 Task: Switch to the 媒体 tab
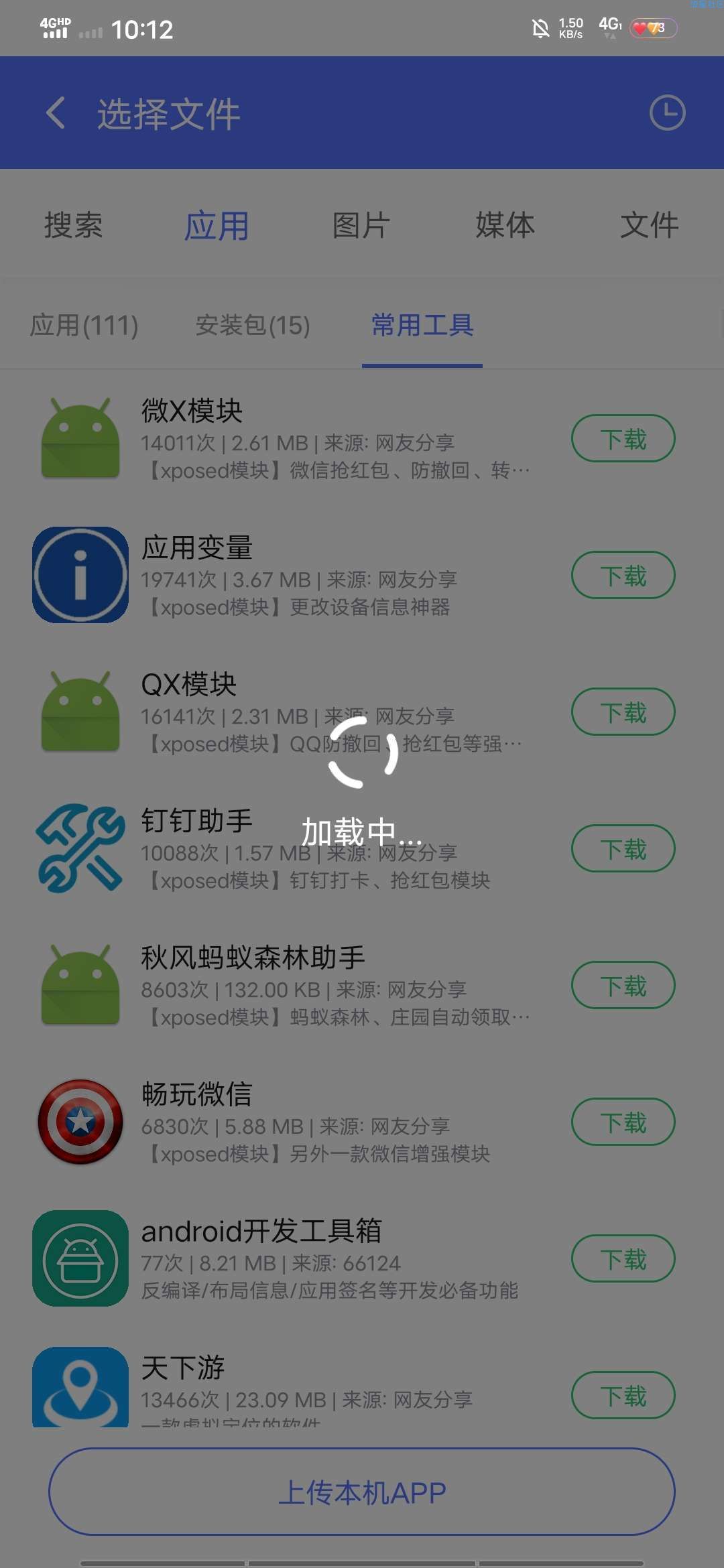coord(505,225)
